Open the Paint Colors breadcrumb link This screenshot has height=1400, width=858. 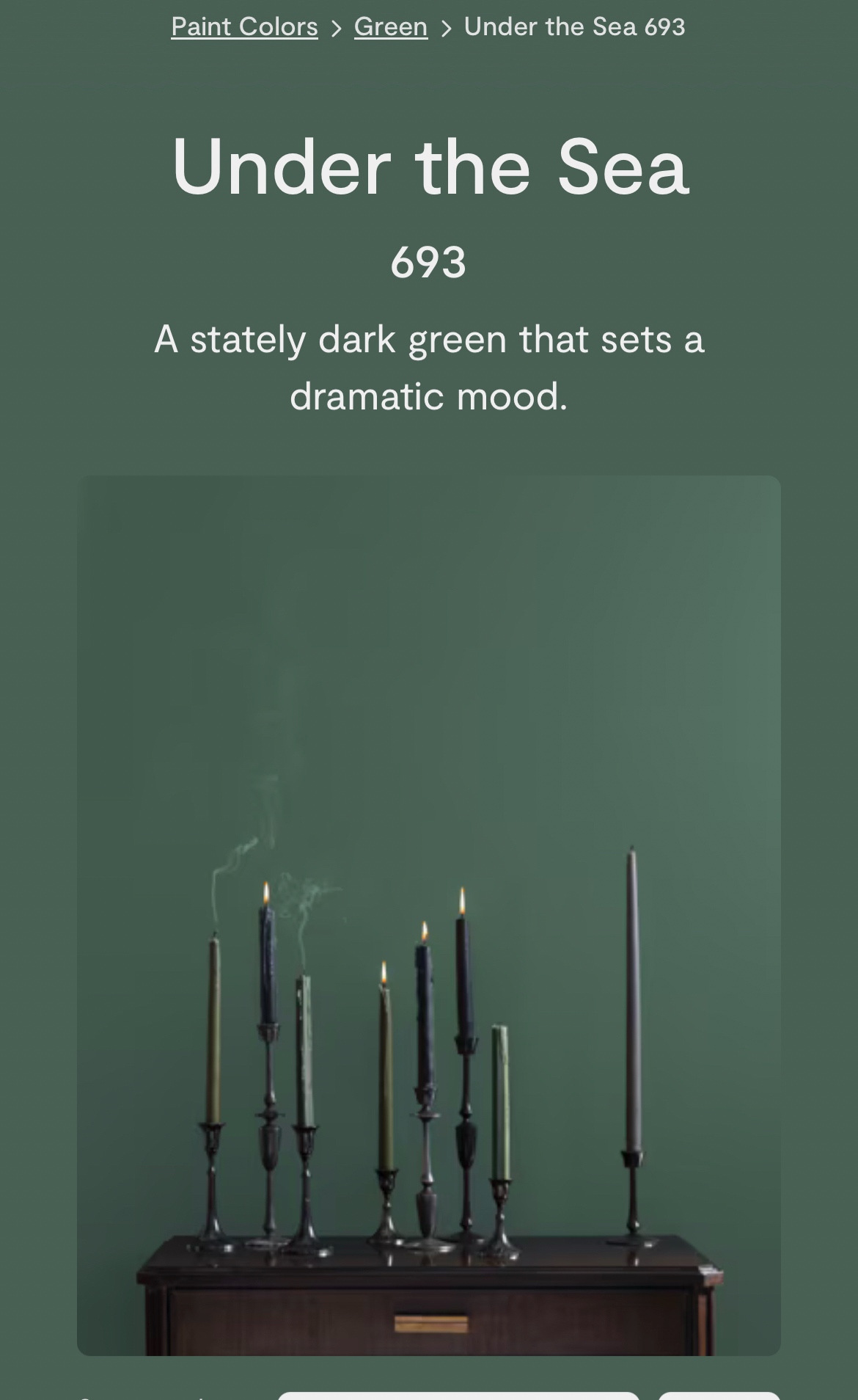[x=244, y=27]
